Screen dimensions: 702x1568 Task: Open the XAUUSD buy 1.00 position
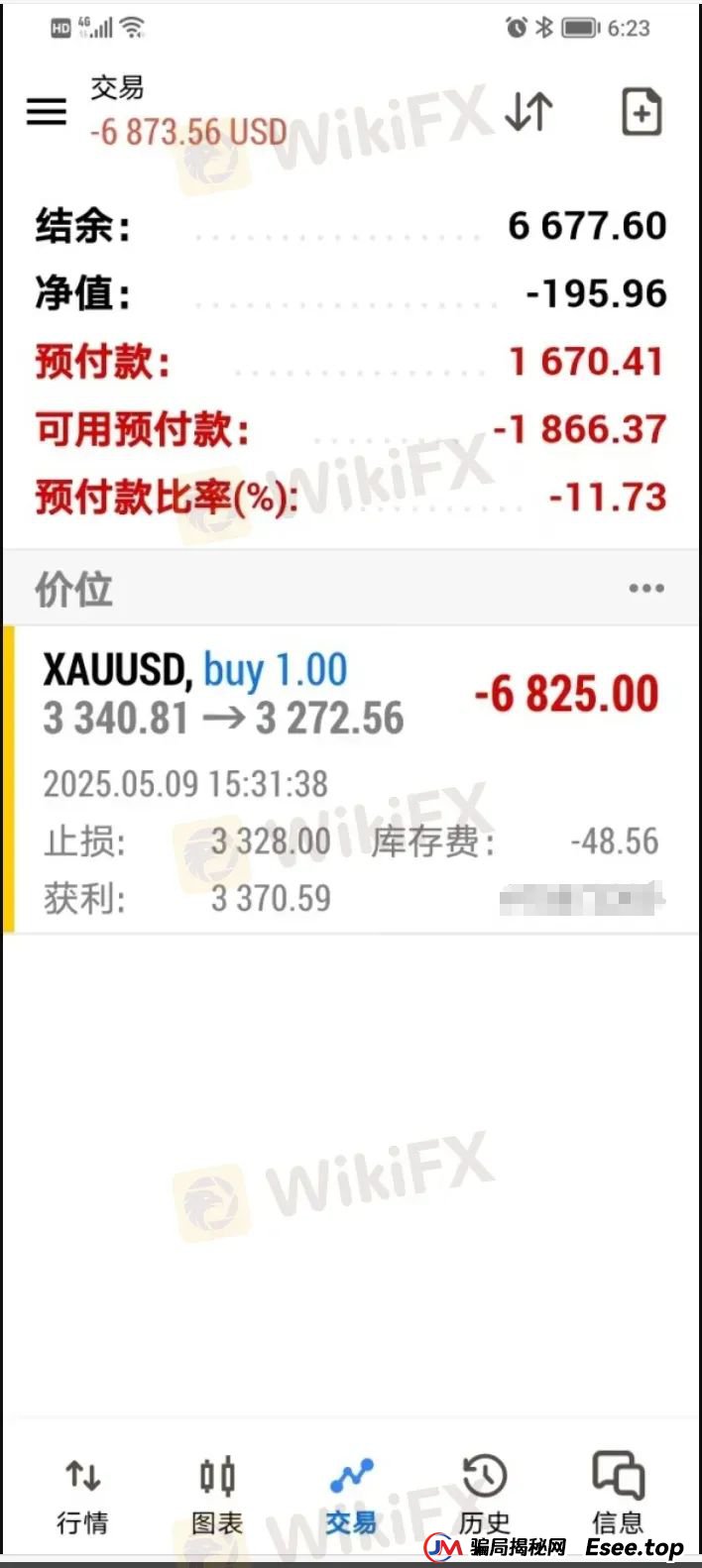351,780
